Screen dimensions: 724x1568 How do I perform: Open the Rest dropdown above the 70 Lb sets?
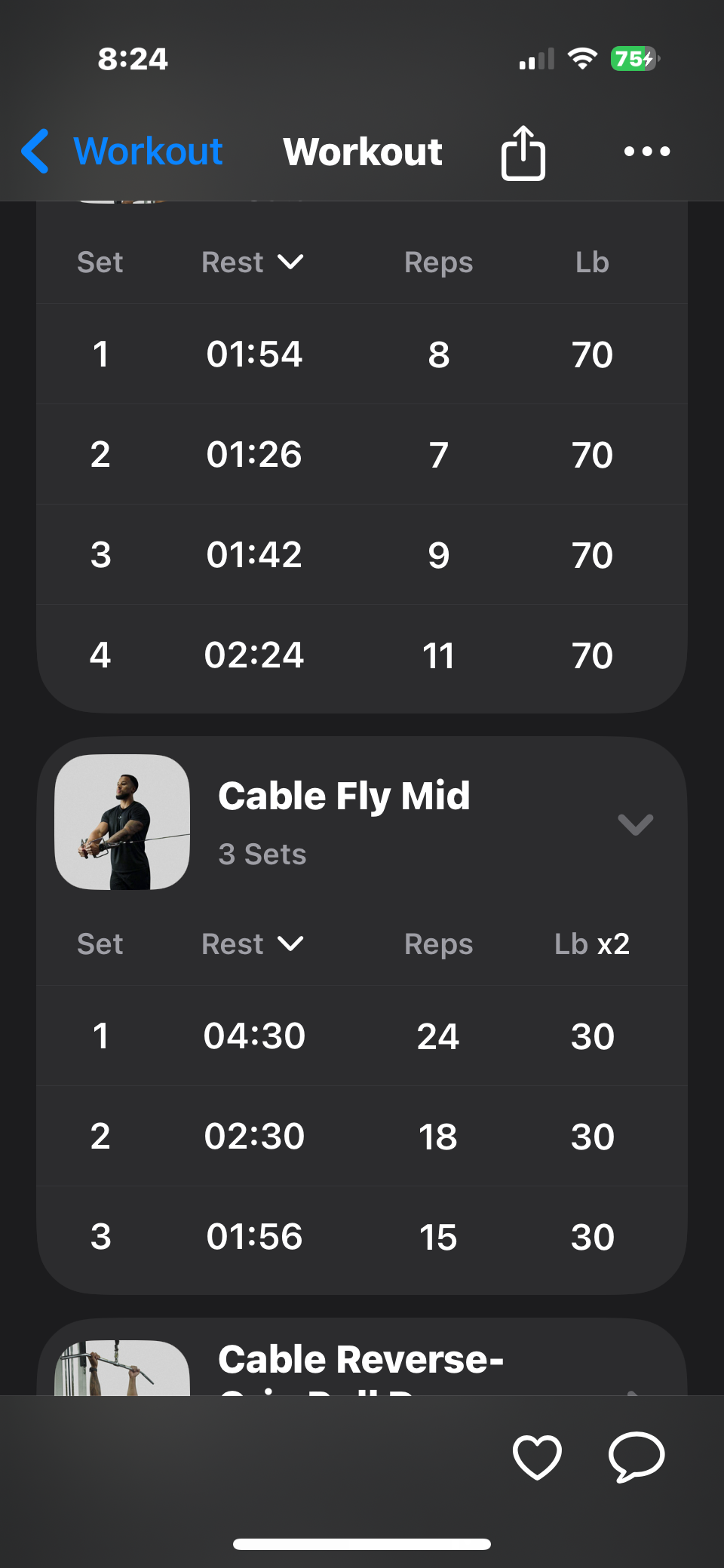pyautogui.click(x=253, y=262)
